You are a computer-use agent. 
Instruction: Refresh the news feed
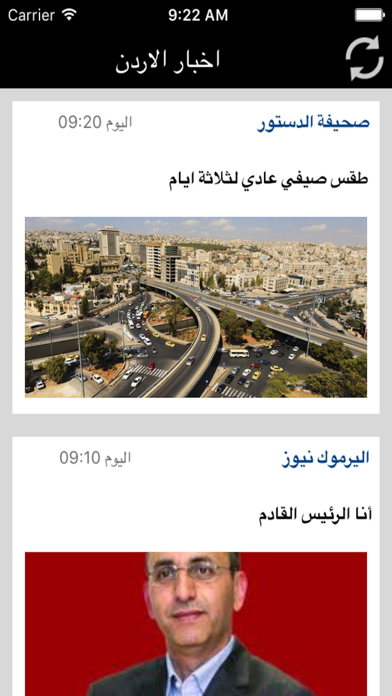(x=364, y=58)
